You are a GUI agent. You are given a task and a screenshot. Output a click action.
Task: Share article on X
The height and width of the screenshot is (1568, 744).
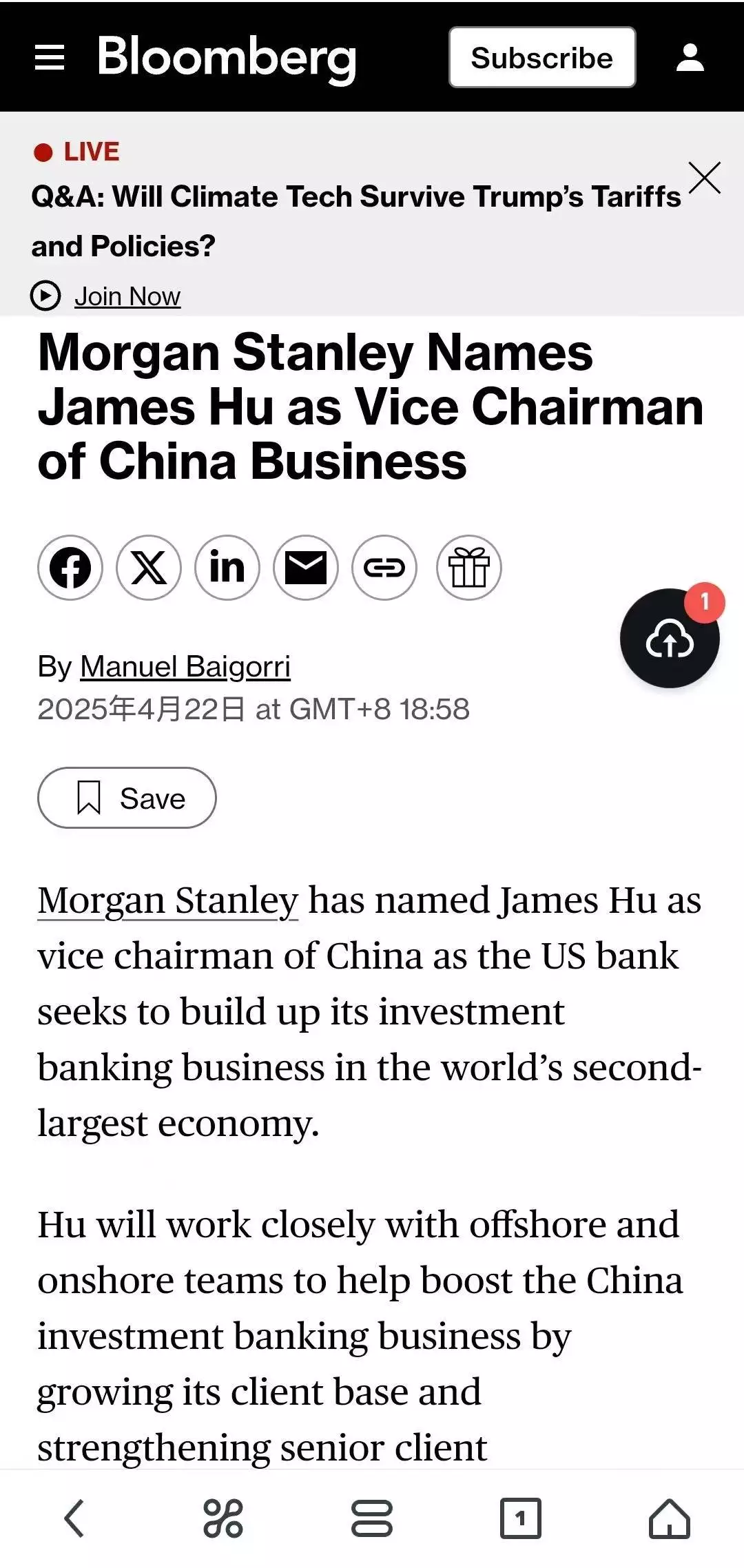pyautogui.click(x=149, y=568)
